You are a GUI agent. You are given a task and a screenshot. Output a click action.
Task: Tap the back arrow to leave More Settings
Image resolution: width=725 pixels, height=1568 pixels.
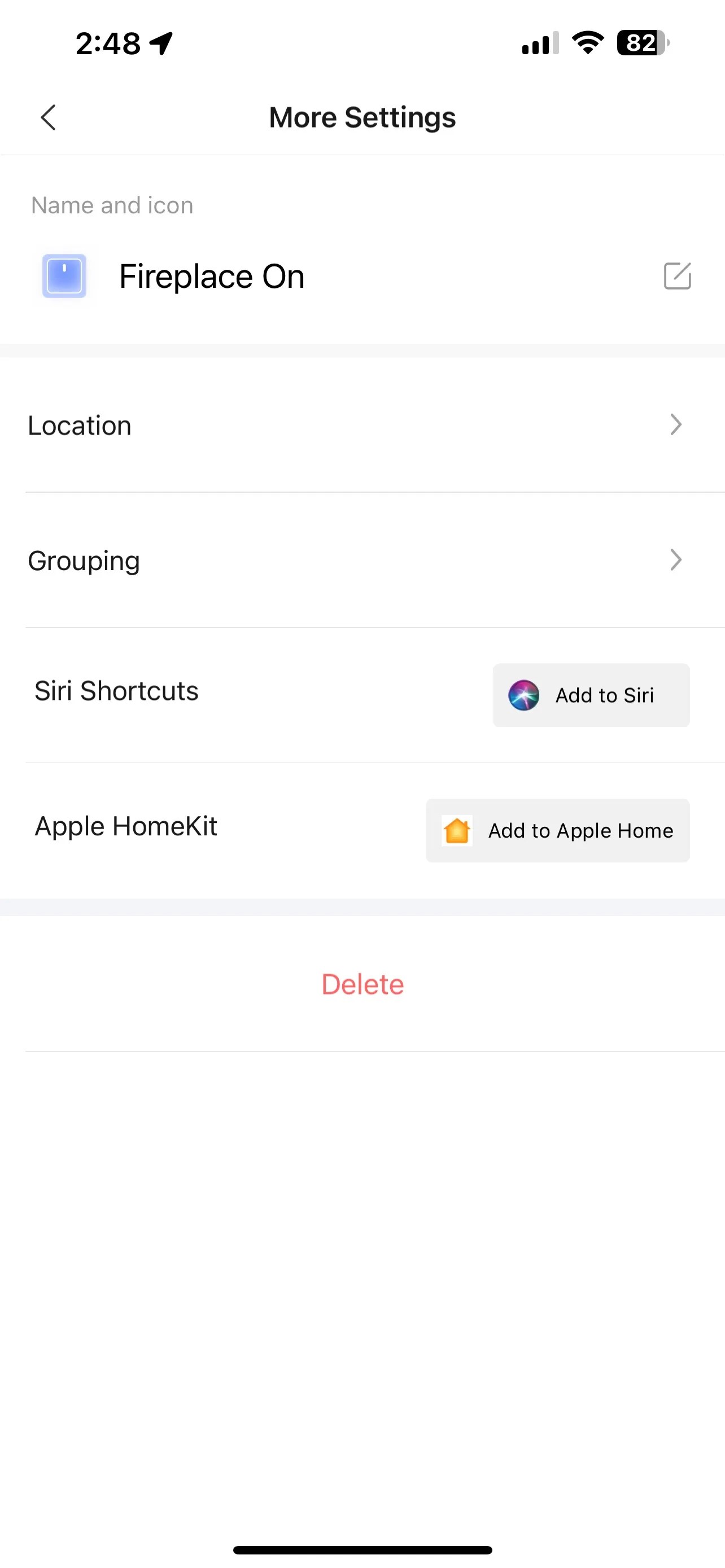point(48,117)
